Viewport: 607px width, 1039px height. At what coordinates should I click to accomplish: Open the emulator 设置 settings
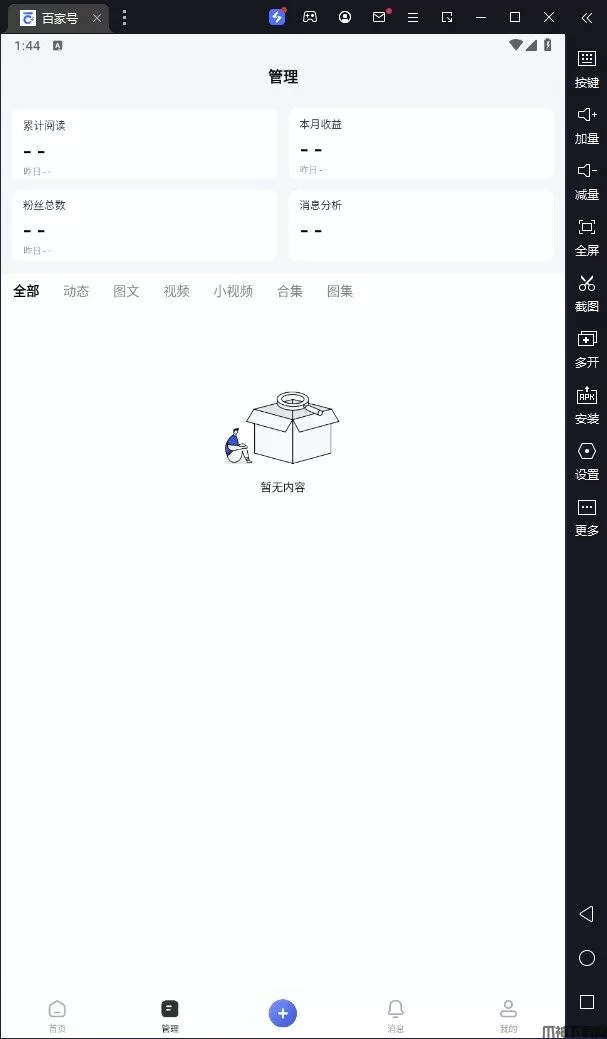(587, 460)
